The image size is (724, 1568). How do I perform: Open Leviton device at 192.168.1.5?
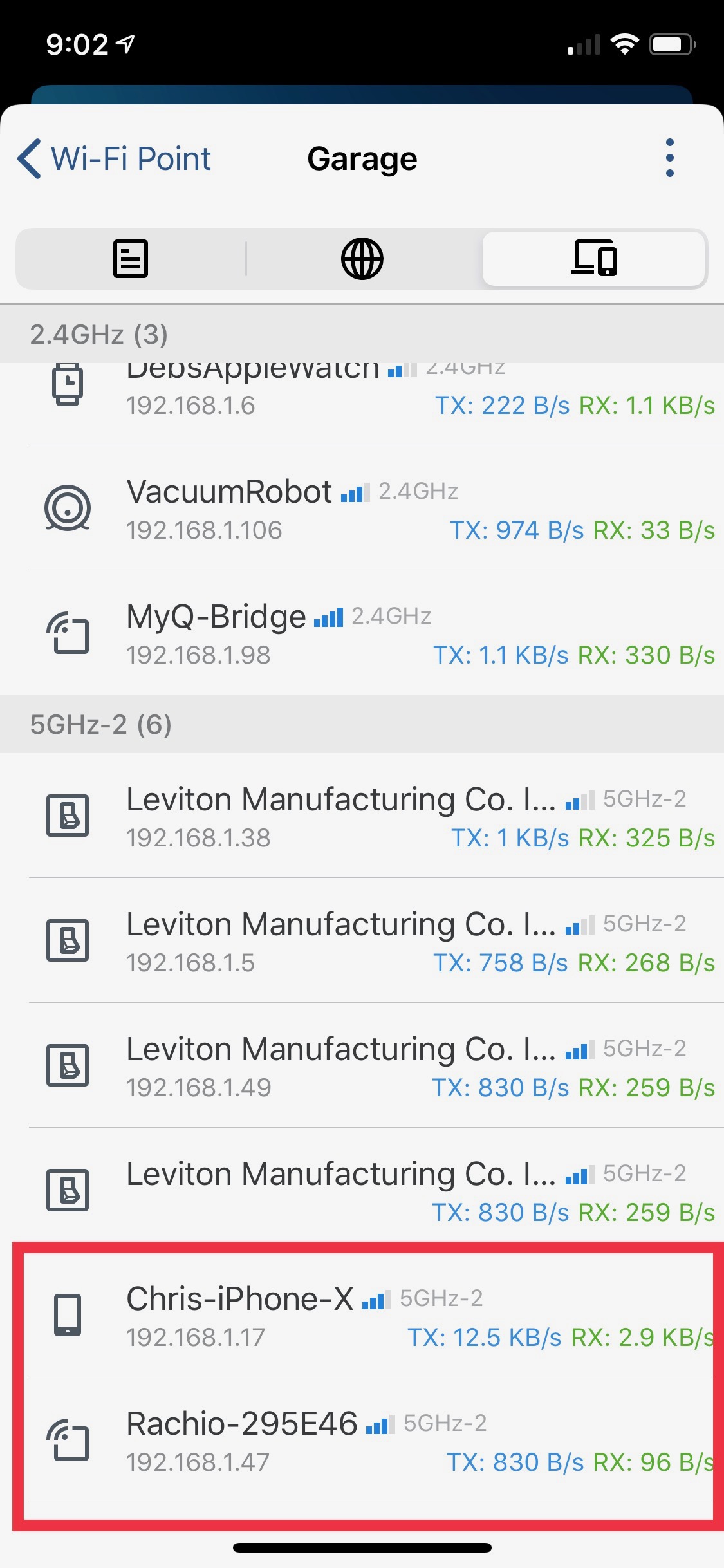(x=362, y=940)
